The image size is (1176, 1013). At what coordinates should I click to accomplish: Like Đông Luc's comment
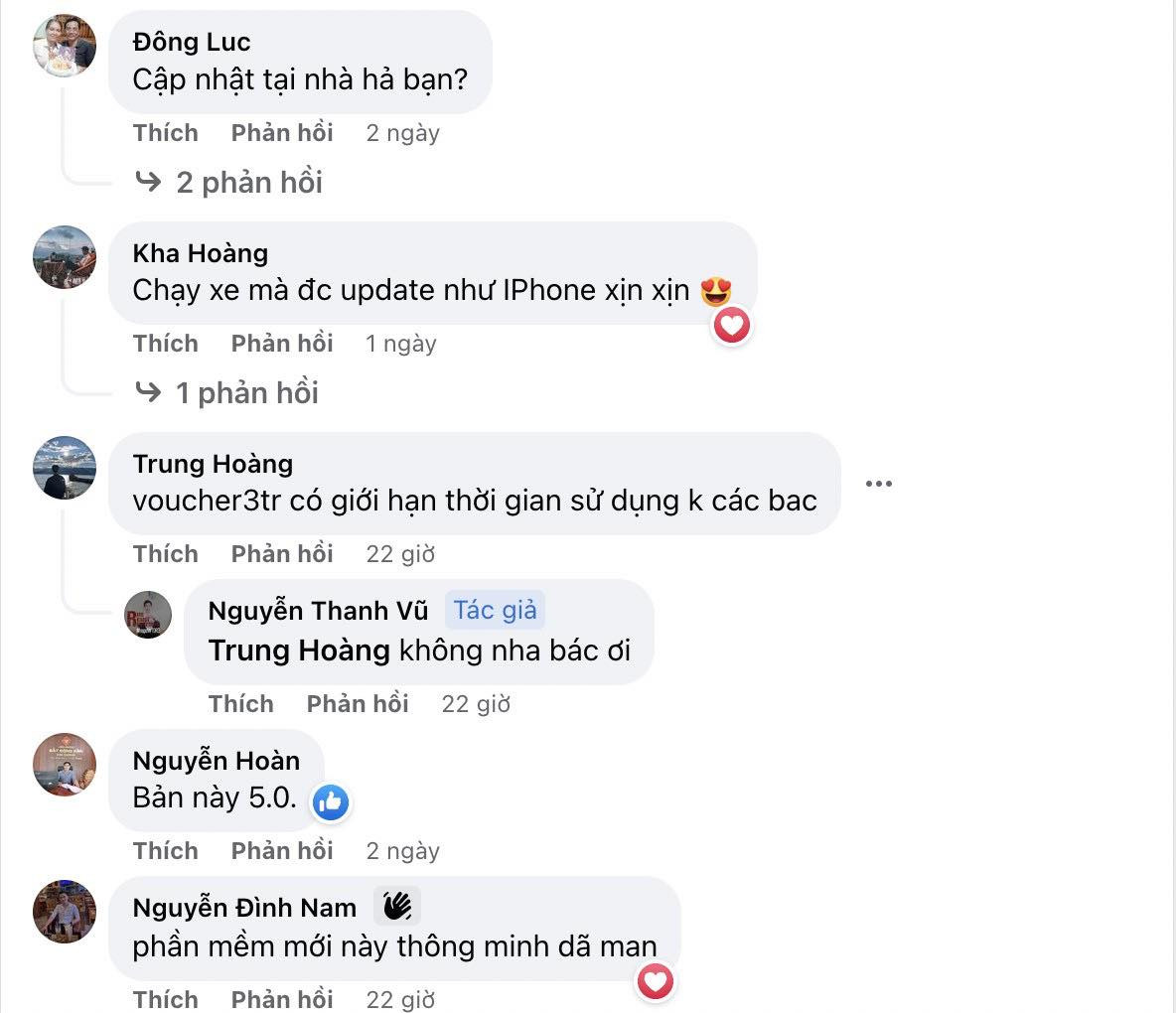pos(165,133)
